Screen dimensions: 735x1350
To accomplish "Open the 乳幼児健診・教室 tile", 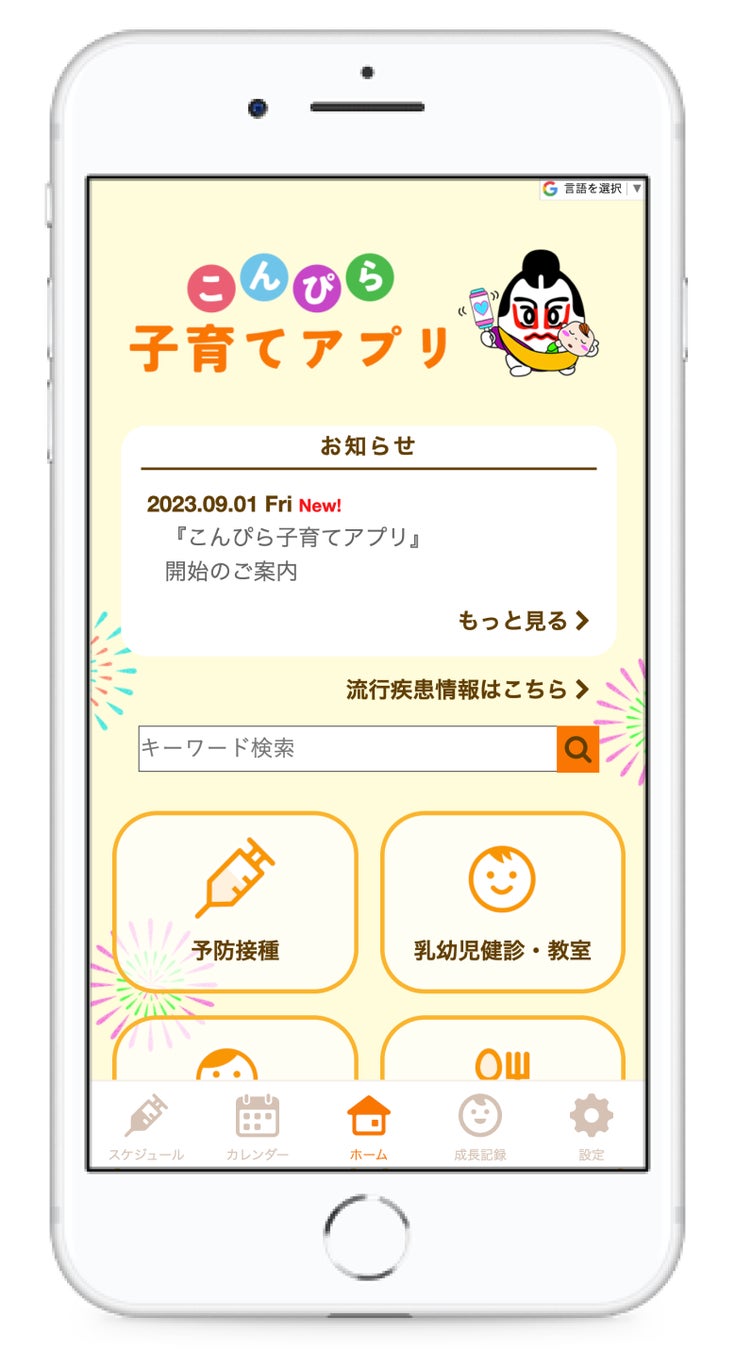I will click(x=502, y=902).
